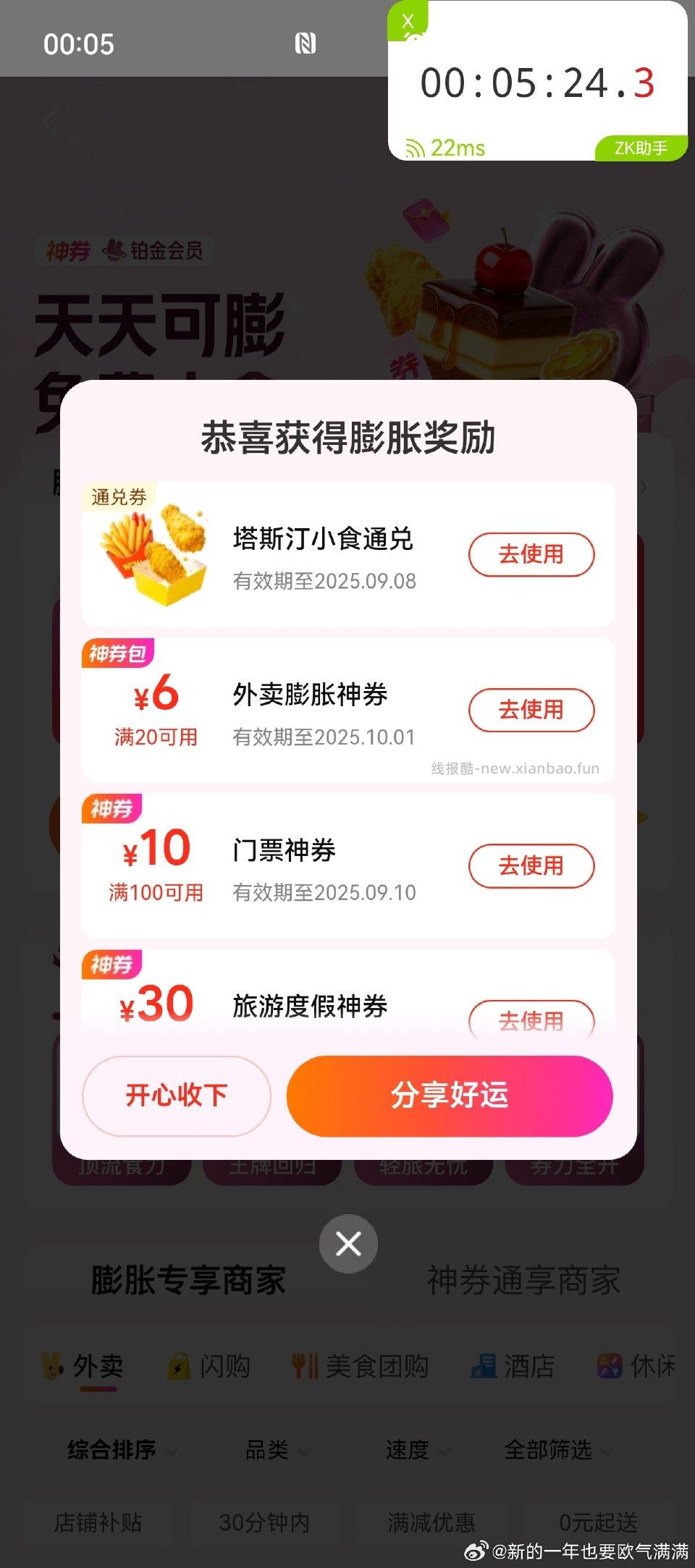This screenshot has height=1568, width=695.
Task: Select the 膨胀专享商家 tab
Action: [x=188, y=1280]
